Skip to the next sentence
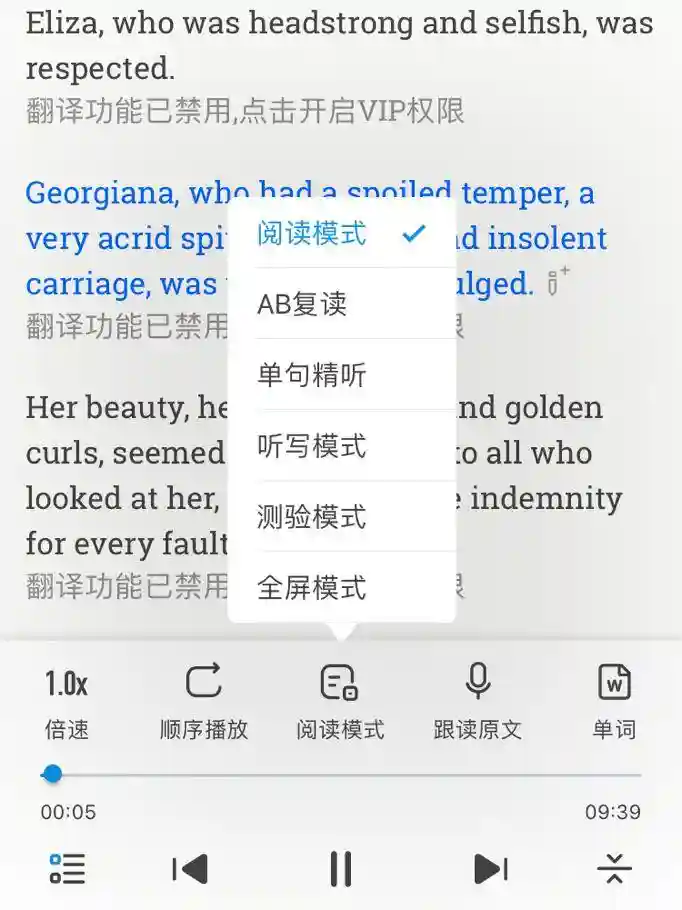Screen dimensions: 682x910 point(490,869)
